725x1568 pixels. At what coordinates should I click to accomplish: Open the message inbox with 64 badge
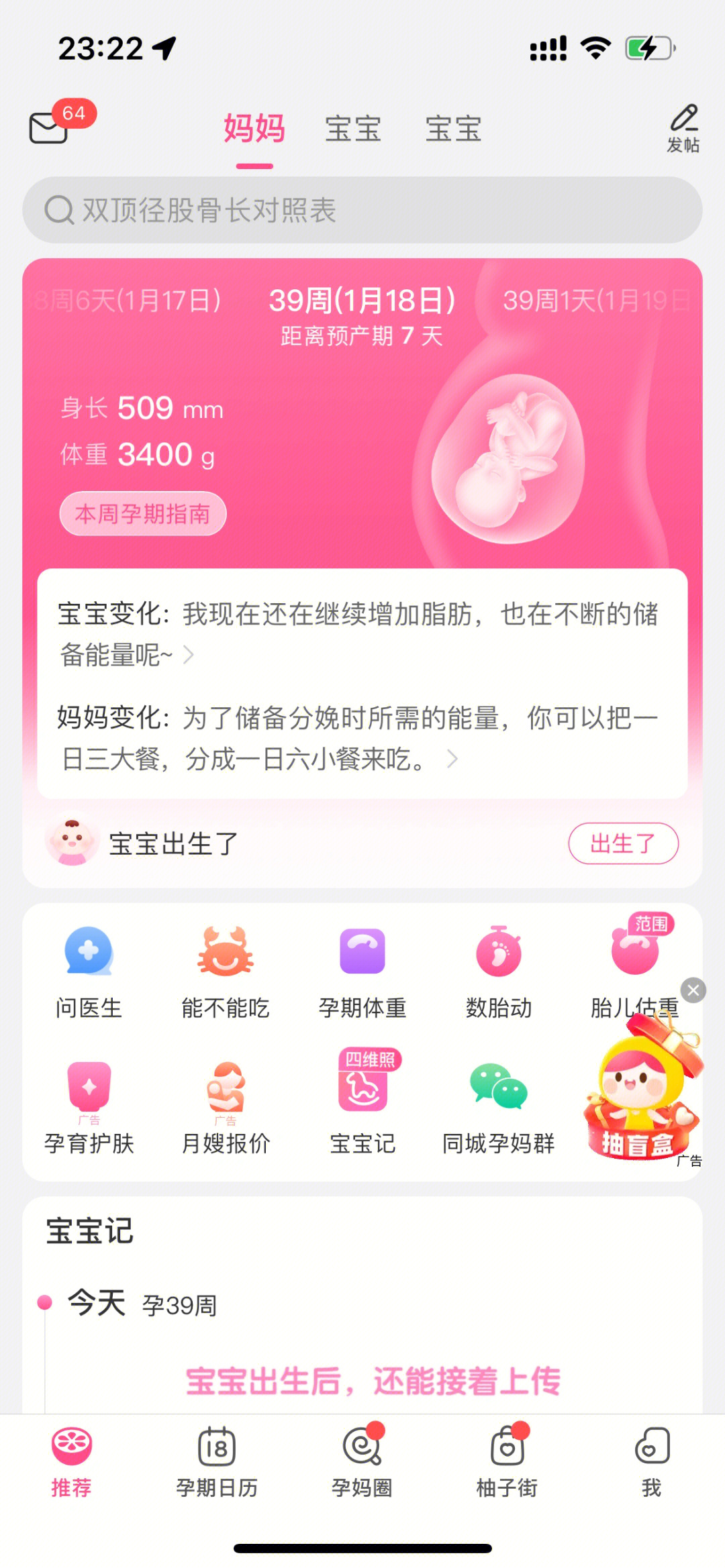[x=50, y=126]
